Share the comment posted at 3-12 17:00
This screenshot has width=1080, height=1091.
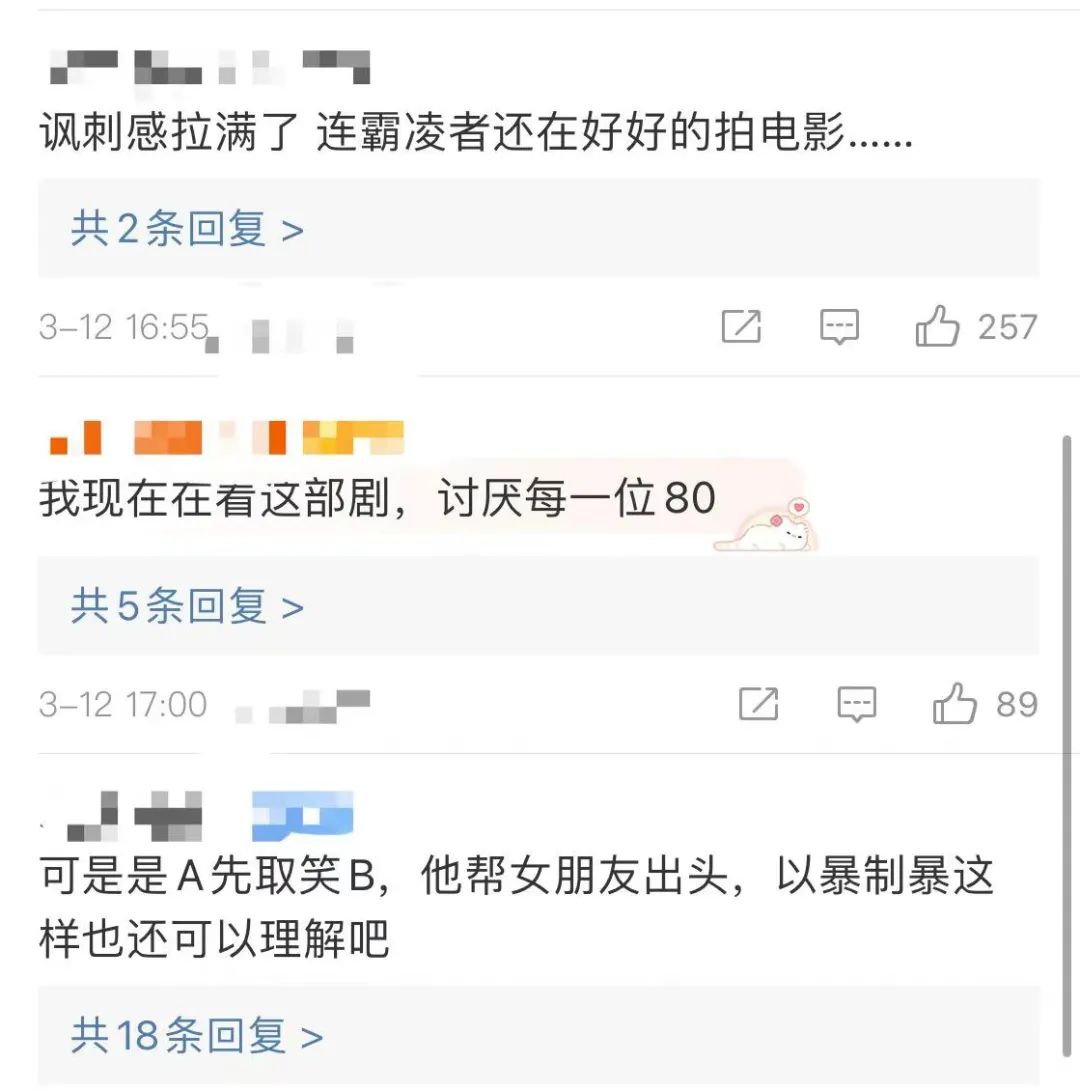click(758, 704)
